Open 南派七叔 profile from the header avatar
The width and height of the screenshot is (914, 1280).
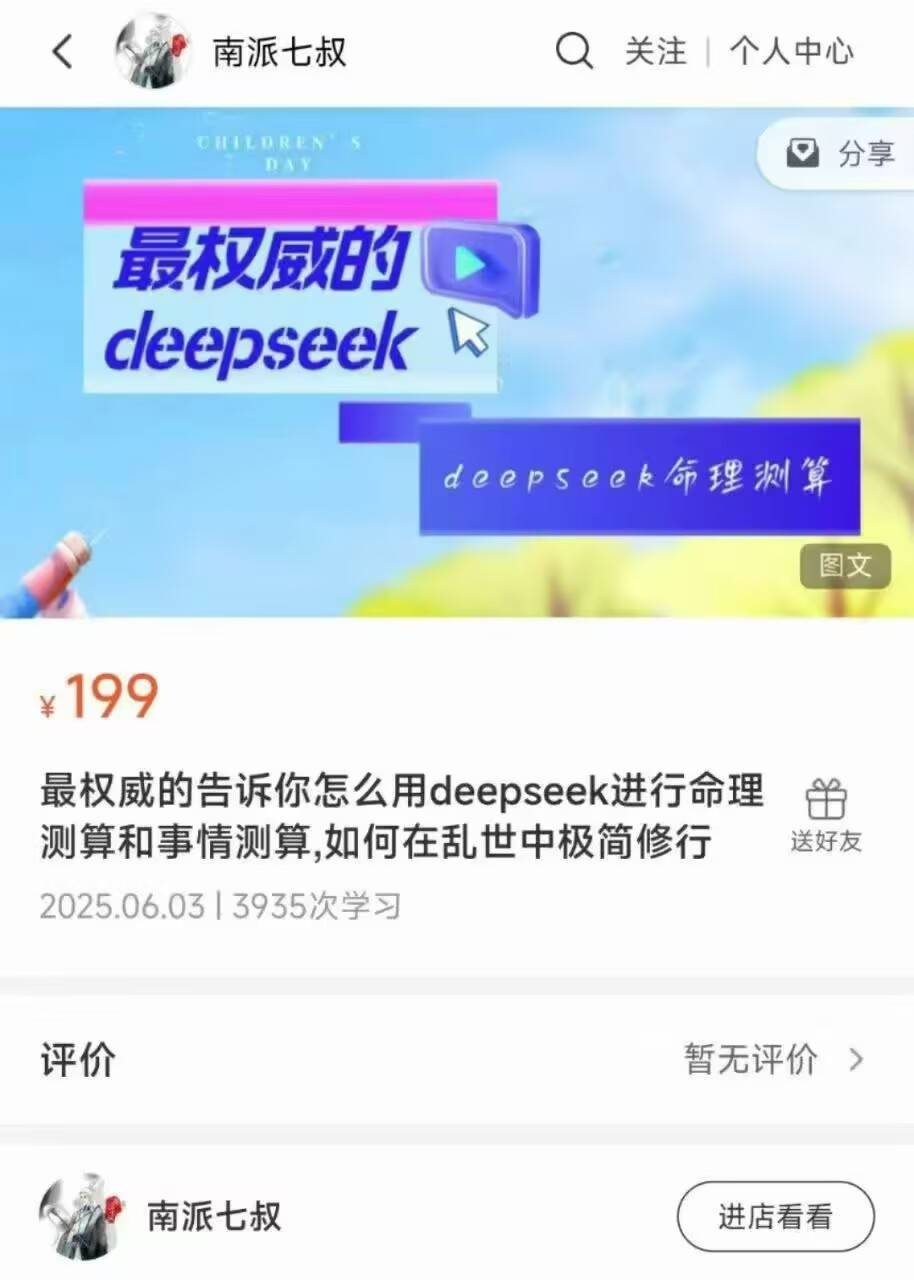[152, 52]
